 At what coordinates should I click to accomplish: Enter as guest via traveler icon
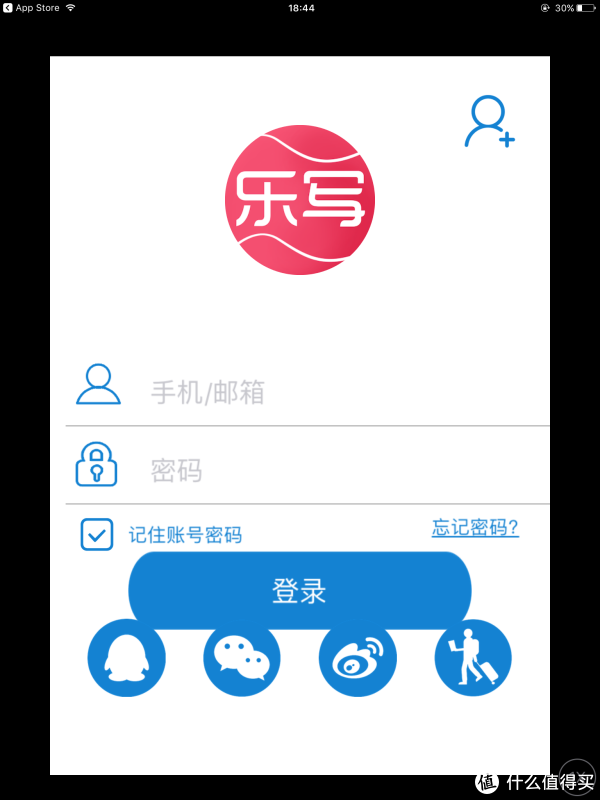click(473, 659)
